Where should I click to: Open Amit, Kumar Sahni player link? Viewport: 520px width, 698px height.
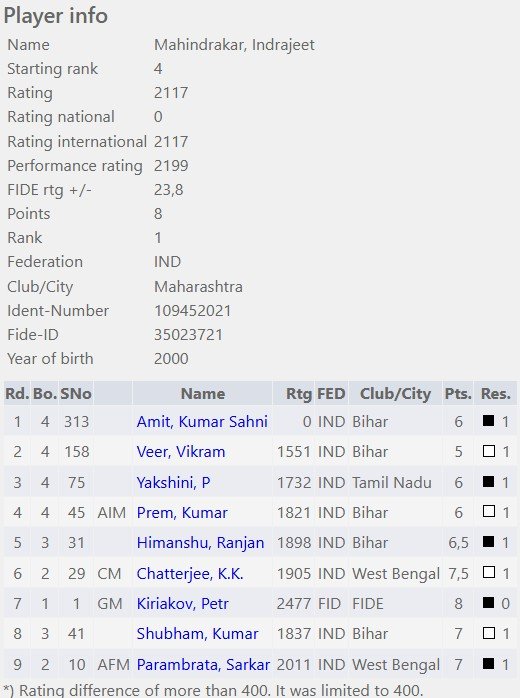click(202, 422)
